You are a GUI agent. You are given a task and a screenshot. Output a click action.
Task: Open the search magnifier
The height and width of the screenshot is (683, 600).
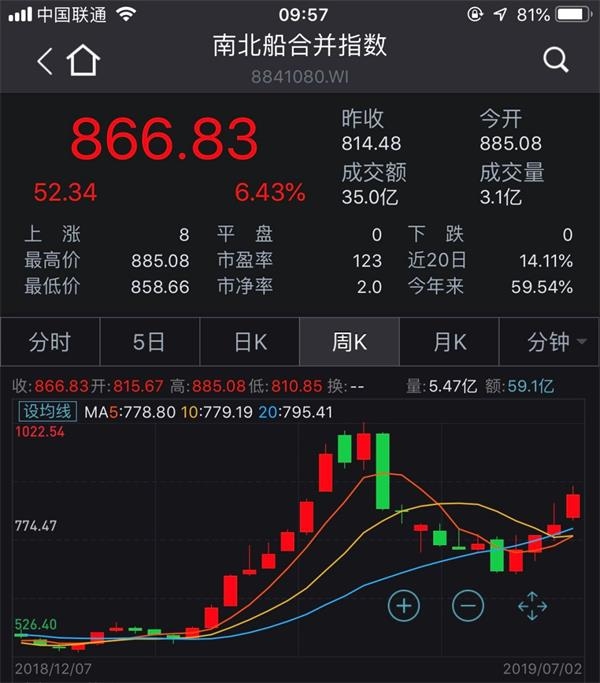(x=556, y=60)
